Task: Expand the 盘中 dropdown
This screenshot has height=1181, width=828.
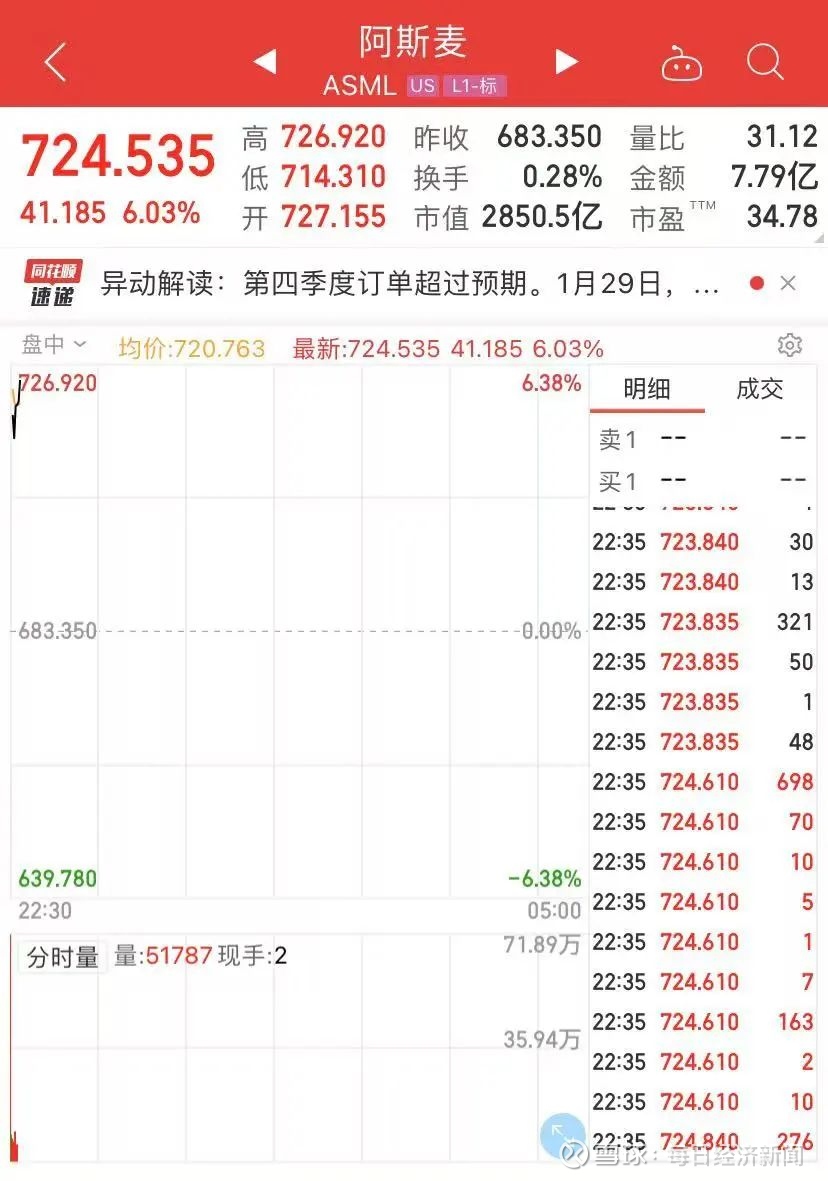Action: click(x=53, y=346)
